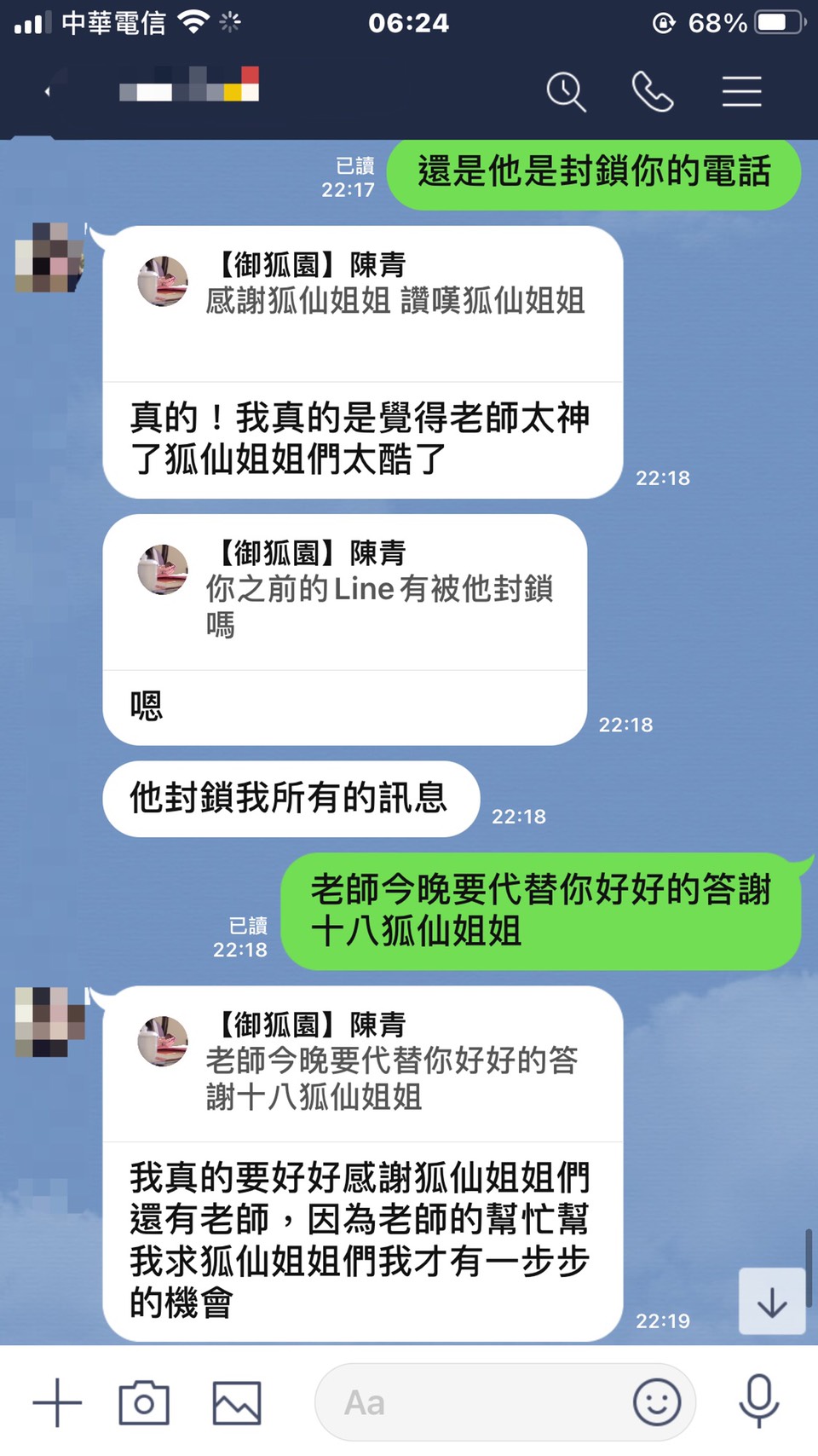
Task: Open the camera to take a photo
Action: click(144, 1402)
